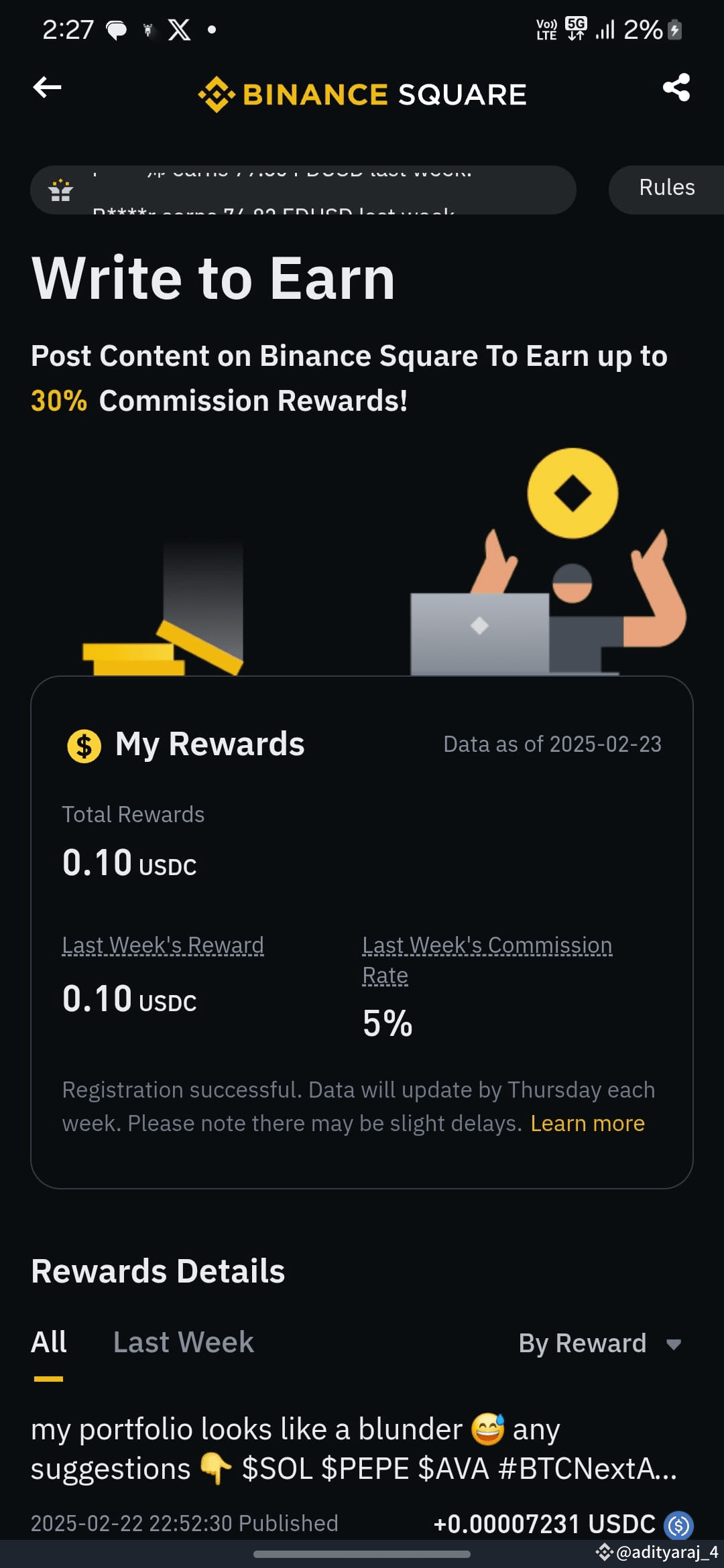Tap Learn more about data update delays
This screenshot has height=1568, width=724.
(x=587, y=1123)
